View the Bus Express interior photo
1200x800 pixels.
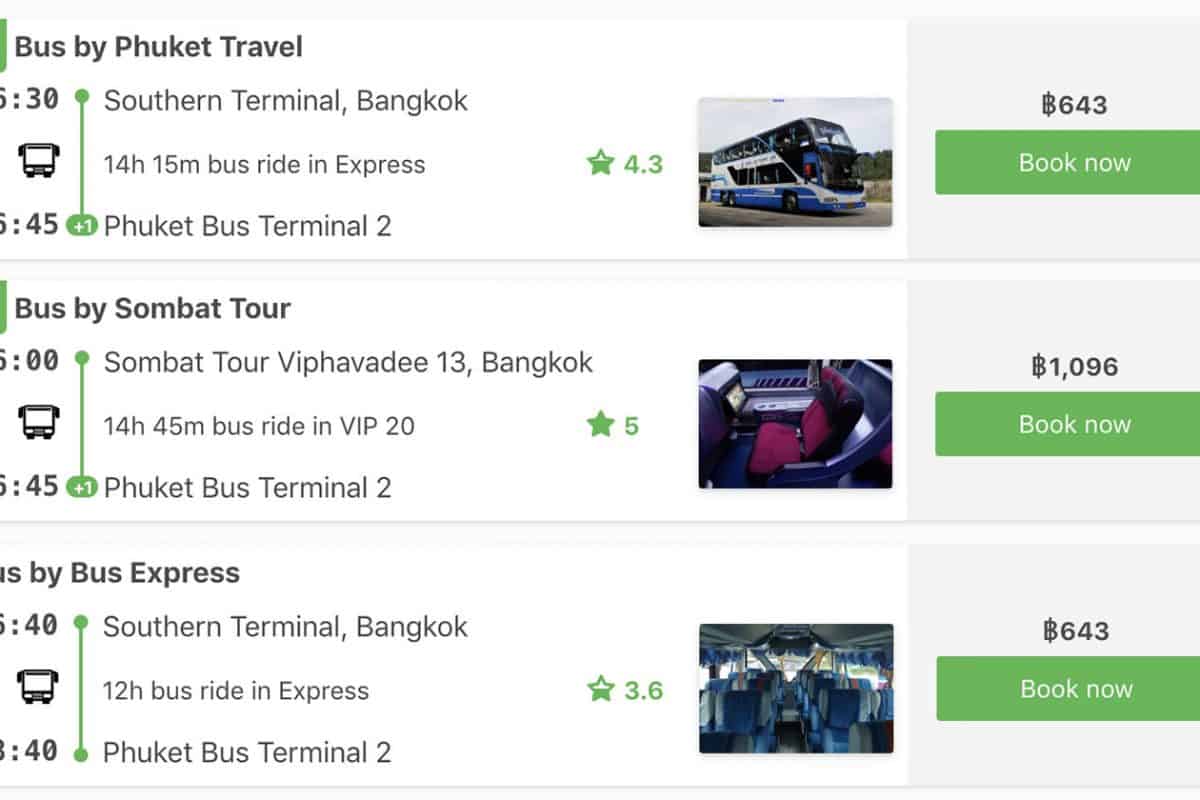(796, 689)
